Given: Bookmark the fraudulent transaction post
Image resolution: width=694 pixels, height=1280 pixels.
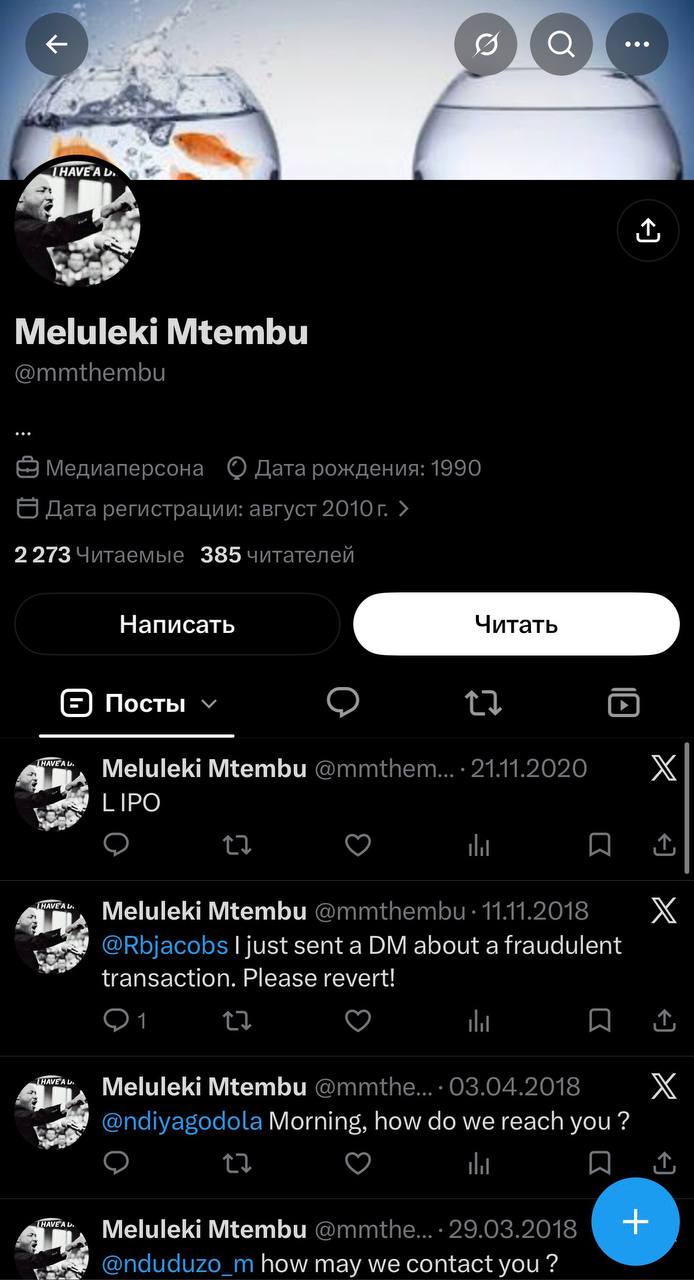Looking at the screenshot, I should (x=599, y=1020).
